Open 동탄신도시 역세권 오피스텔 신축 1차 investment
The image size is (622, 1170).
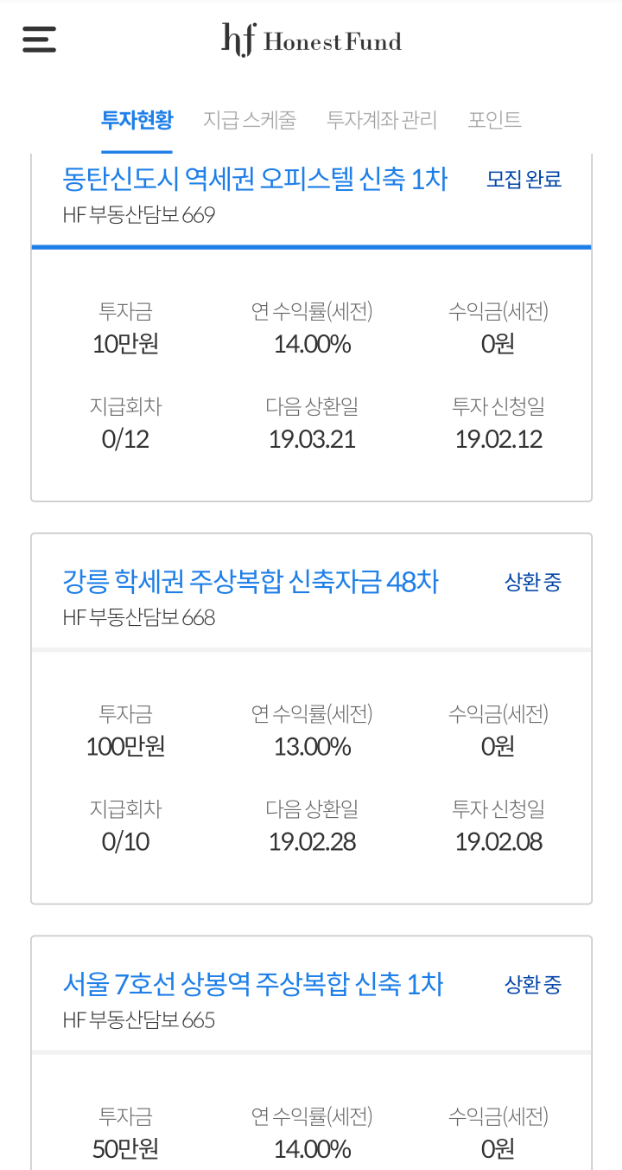click(x=255, y=179)
